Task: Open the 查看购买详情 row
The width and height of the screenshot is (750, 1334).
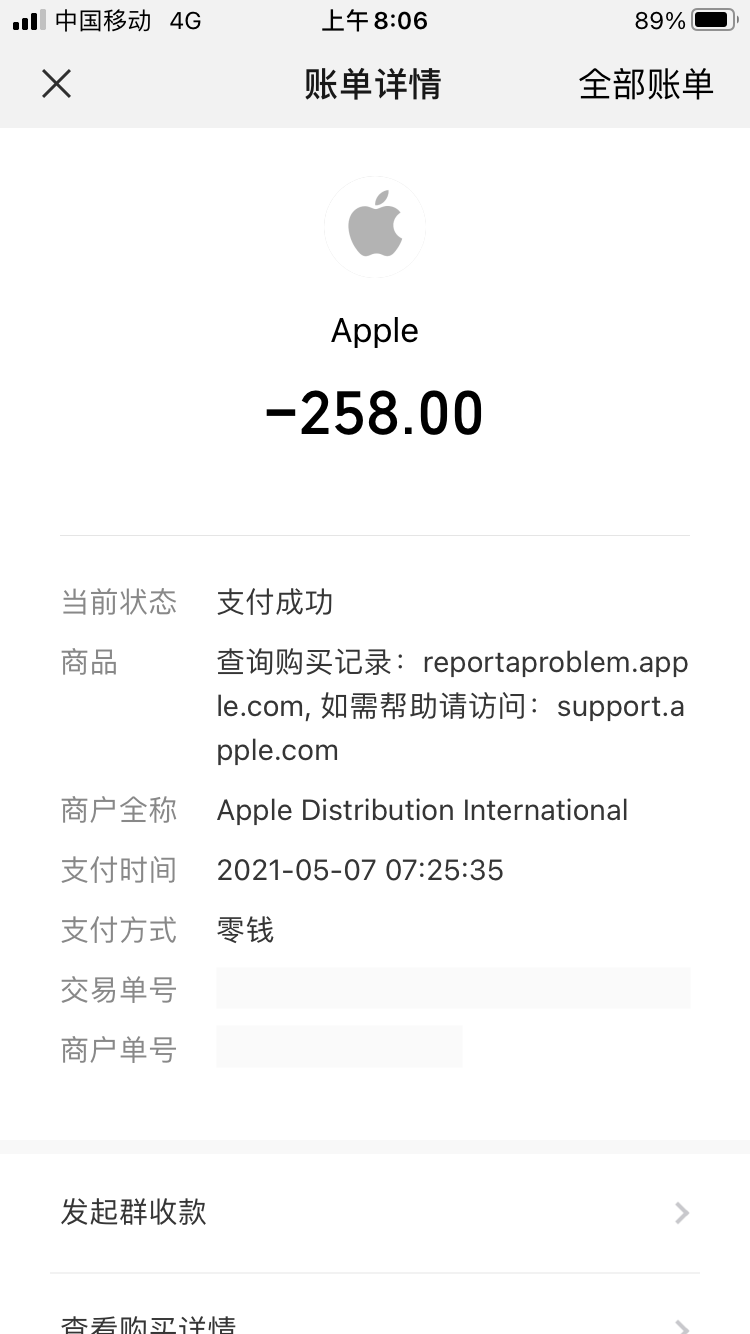Action: click(374, 1322)
